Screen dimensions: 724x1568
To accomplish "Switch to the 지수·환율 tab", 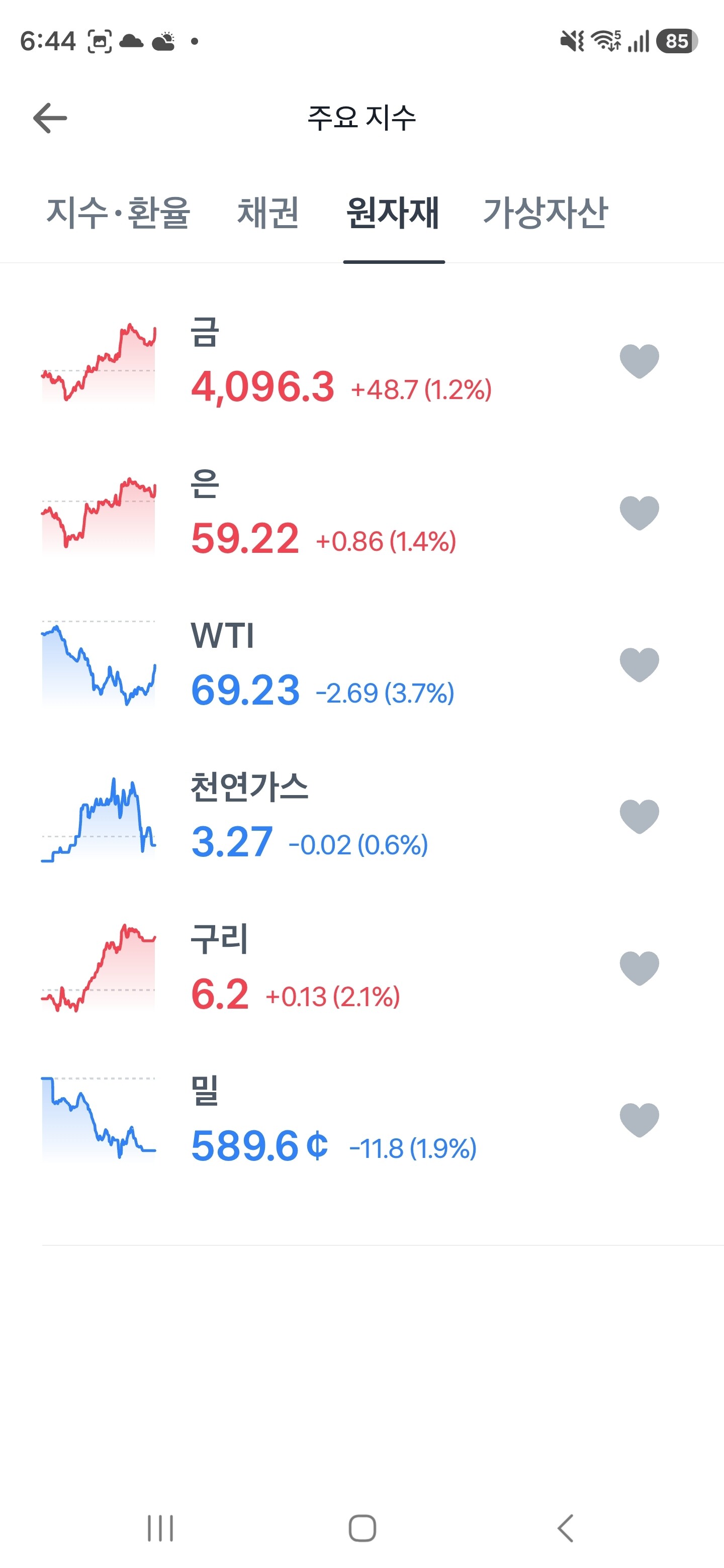I will coord(119,213).
